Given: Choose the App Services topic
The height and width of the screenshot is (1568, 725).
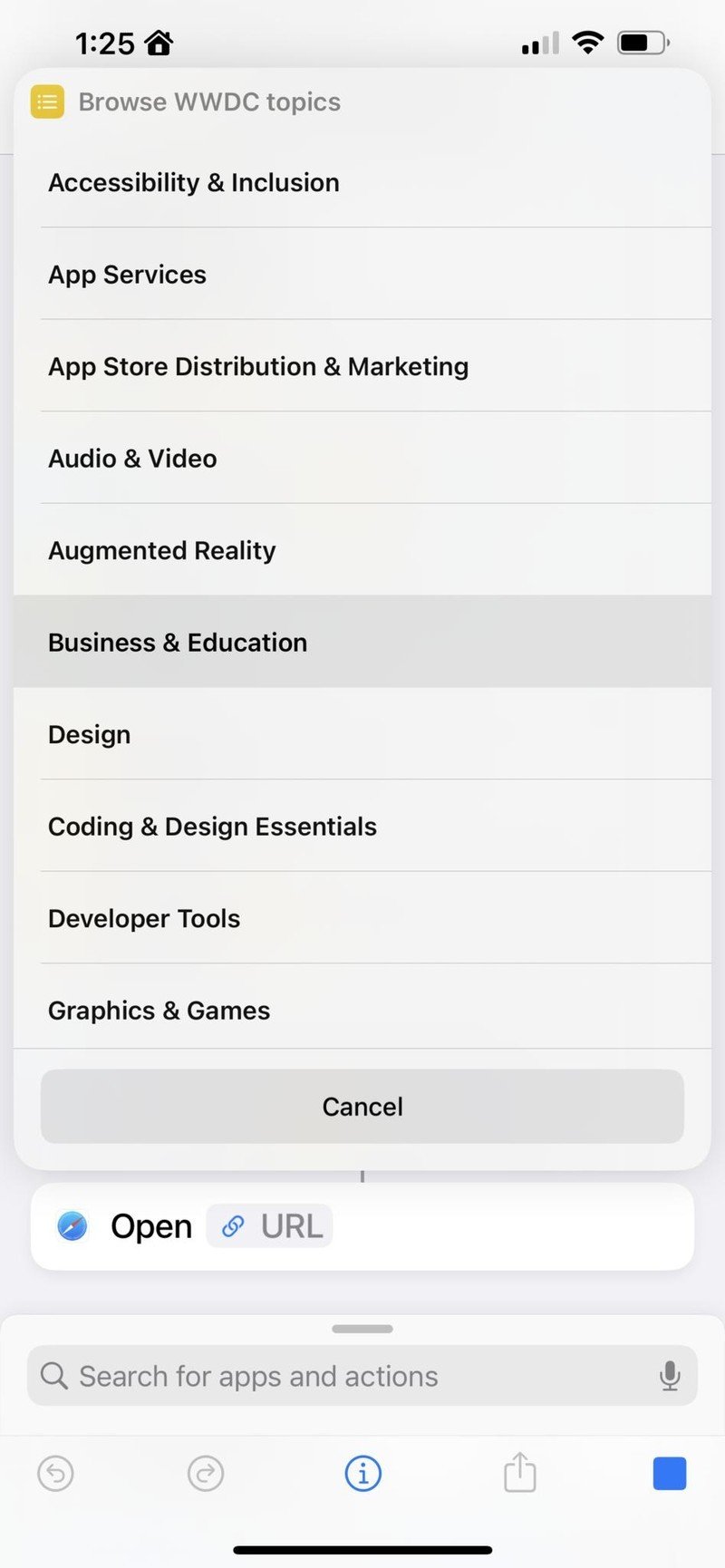Looking at the screenshot, I should pyautogui.click(x=362, y=275).
